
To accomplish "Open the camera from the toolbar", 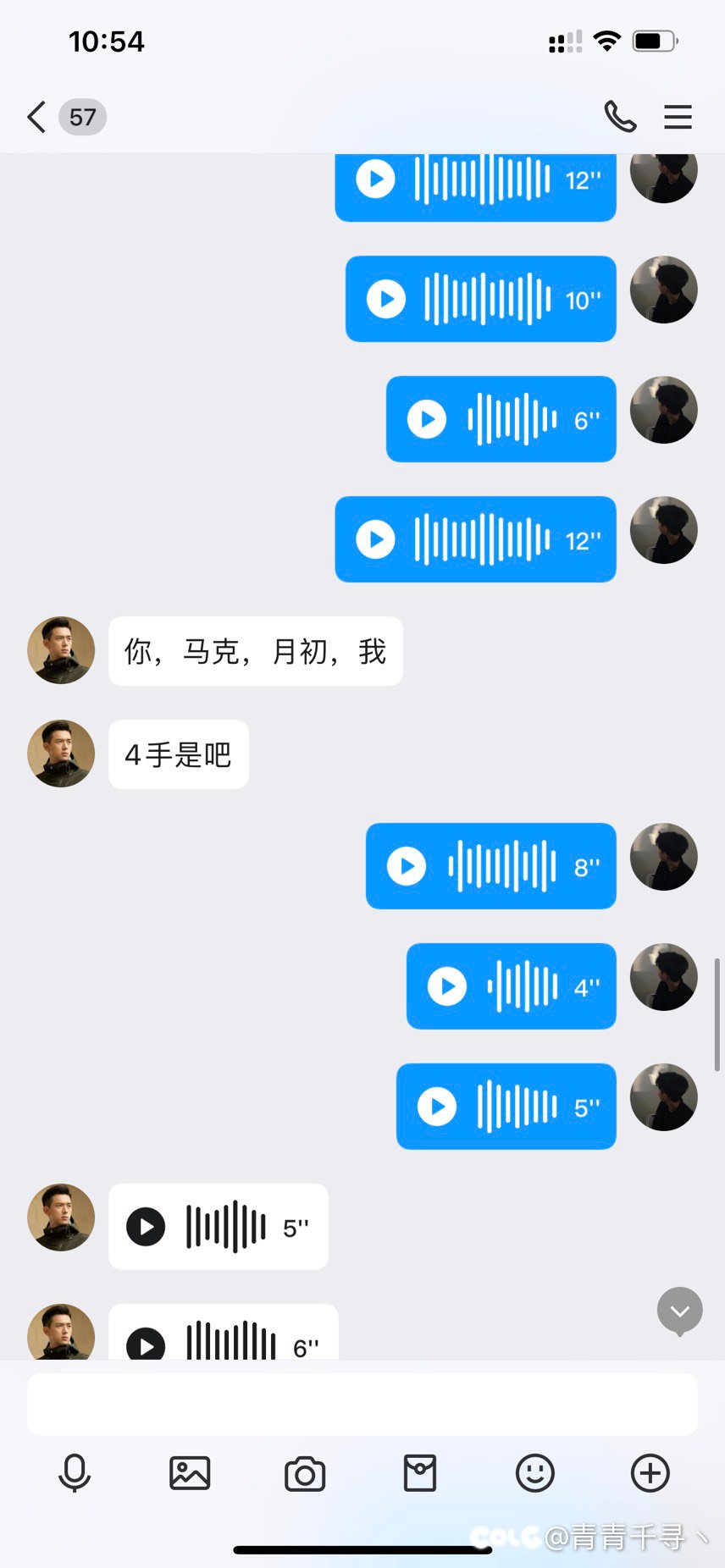I will point(305,1474).
